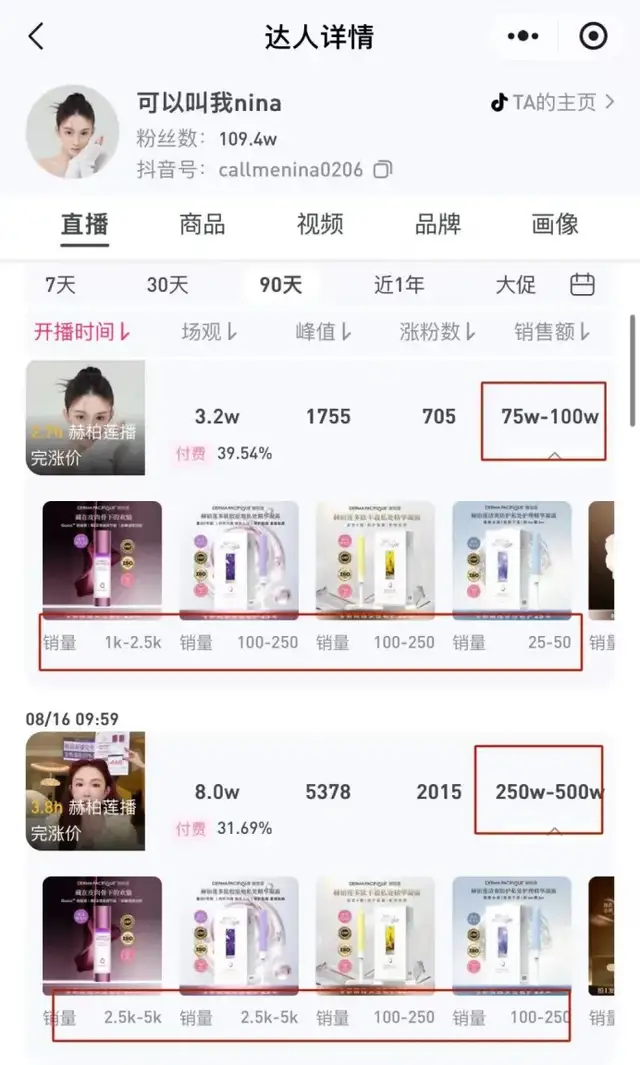Open the three-dot more menu
The height and width of the screenshot is (1065, 640).
coord(522,37)
